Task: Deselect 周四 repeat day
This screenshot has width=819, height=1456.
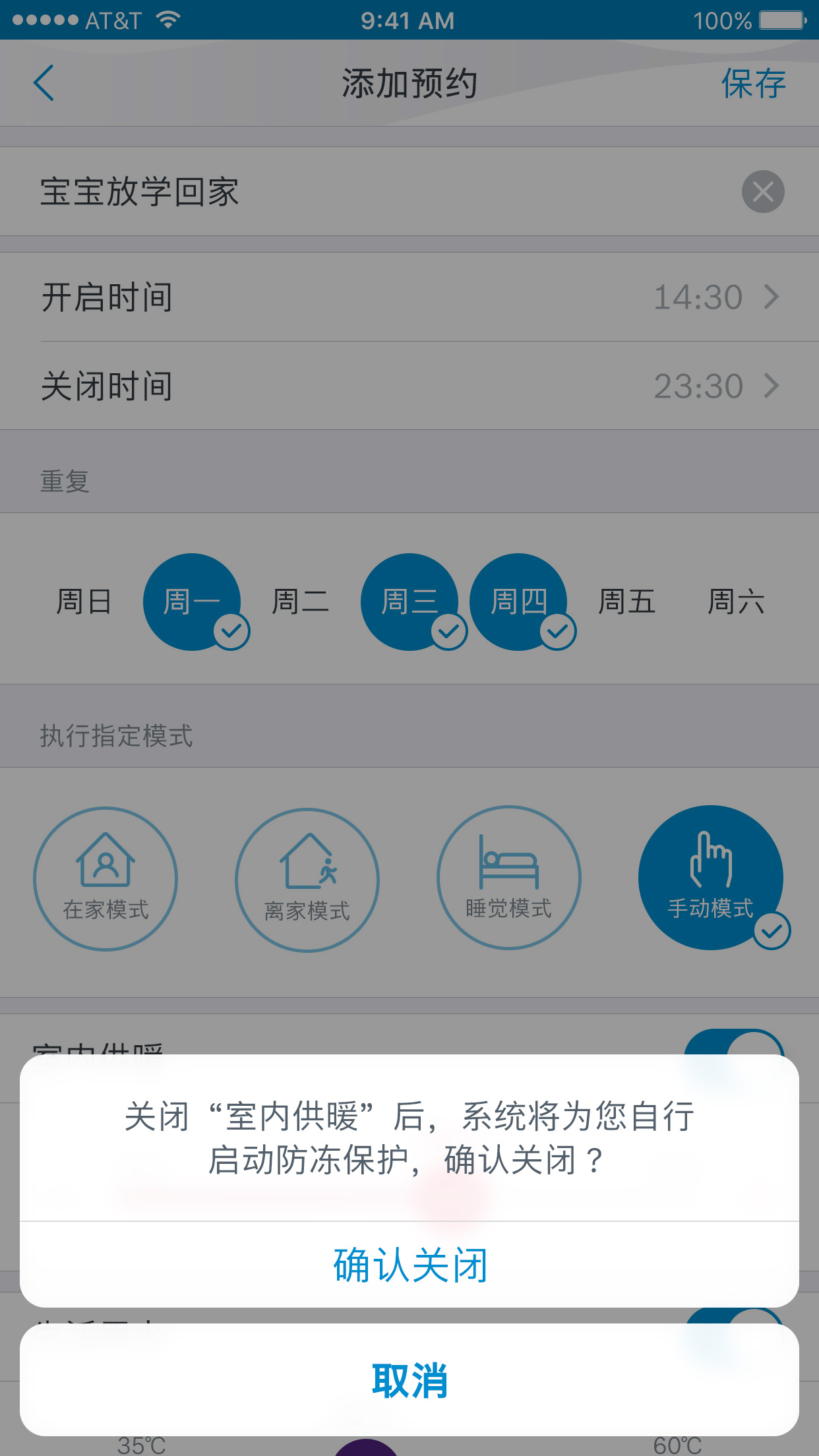Action: point(518,601)
